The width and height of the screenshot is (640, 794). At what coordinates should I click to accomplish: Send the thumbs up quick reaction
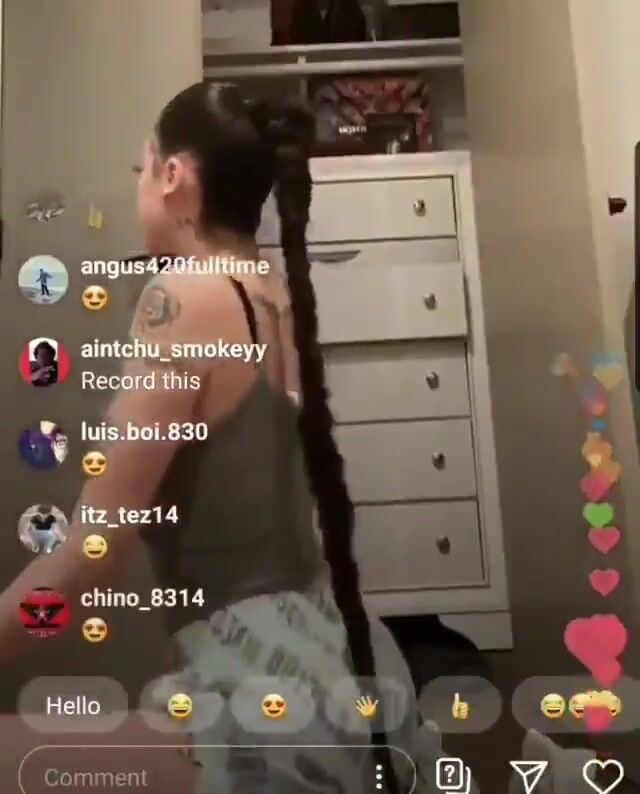point(460,706)
